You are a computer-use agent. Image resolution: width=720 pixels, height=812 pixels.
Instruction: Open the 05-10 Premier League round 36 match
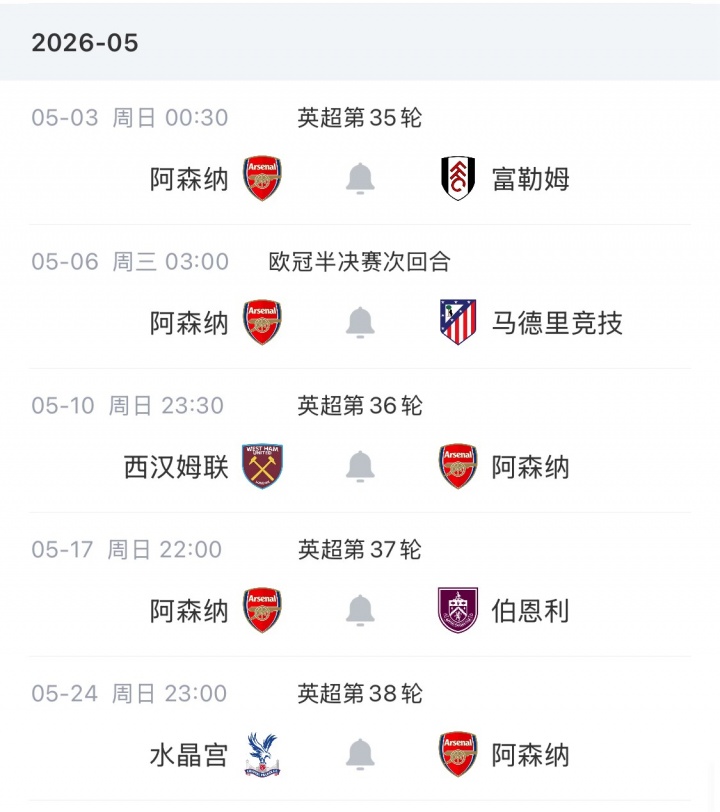(359, 406)
